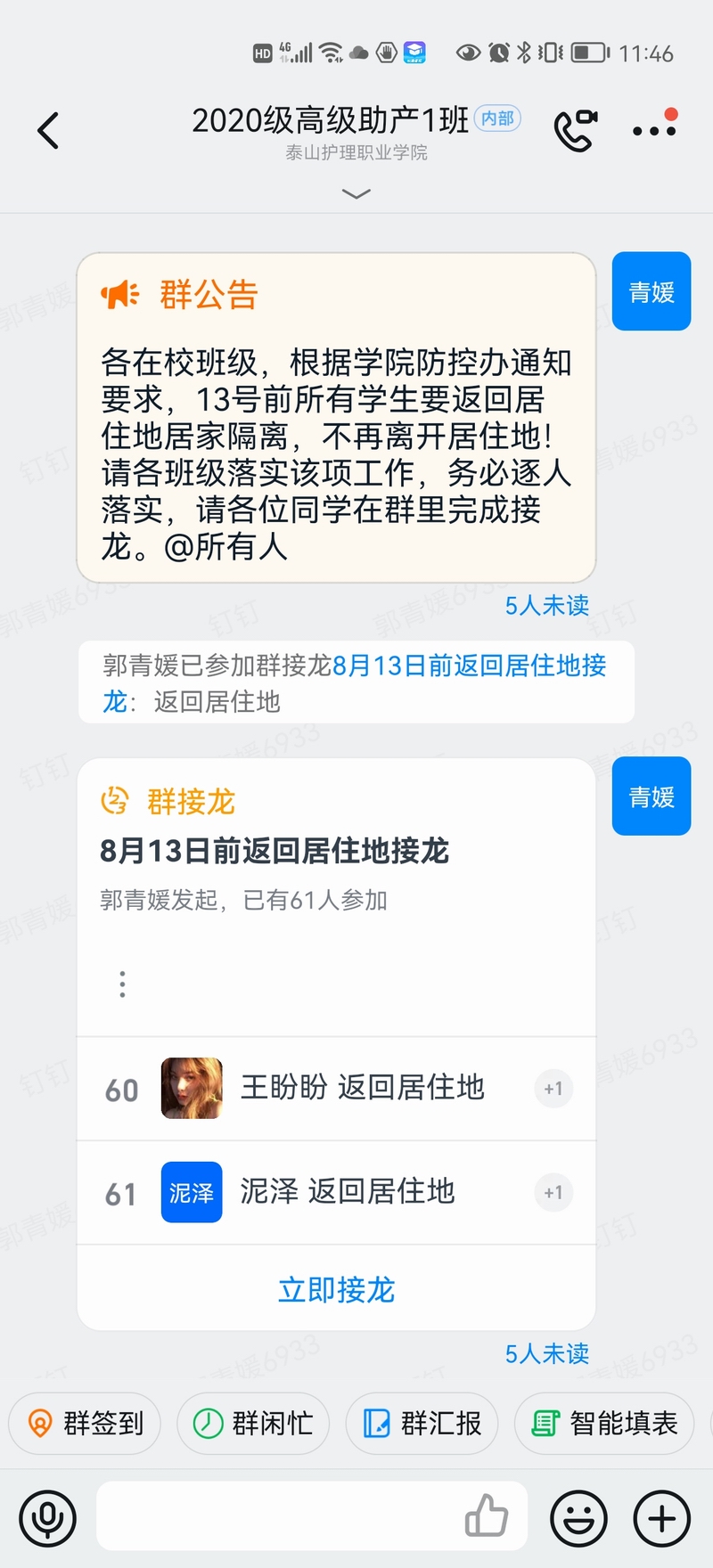Open the 群接龙 card titled 8月13日前返回居住地接龙
713x1568 pixels.
pos(336,851)
